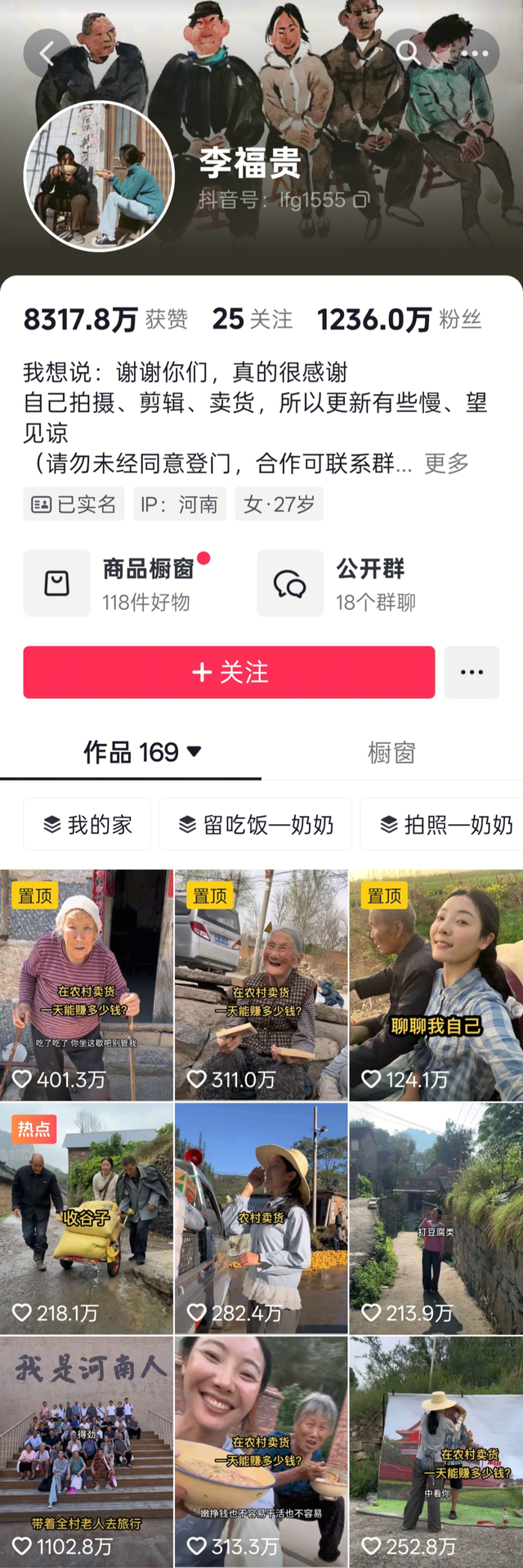Open the top-right overflow menu

point(474,54)
